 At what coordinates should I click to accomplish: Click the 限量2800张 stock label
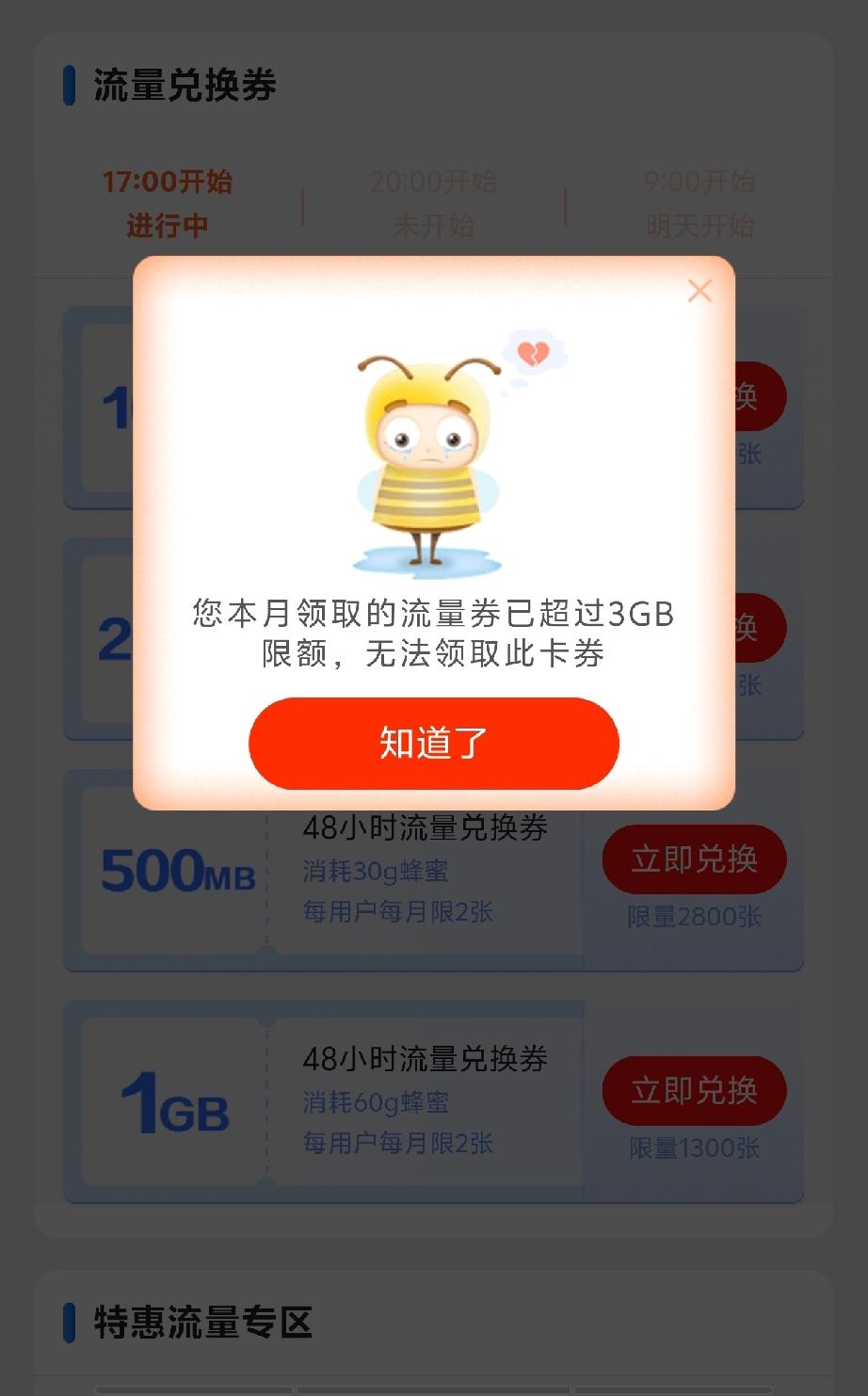click(x=694, y=915)
